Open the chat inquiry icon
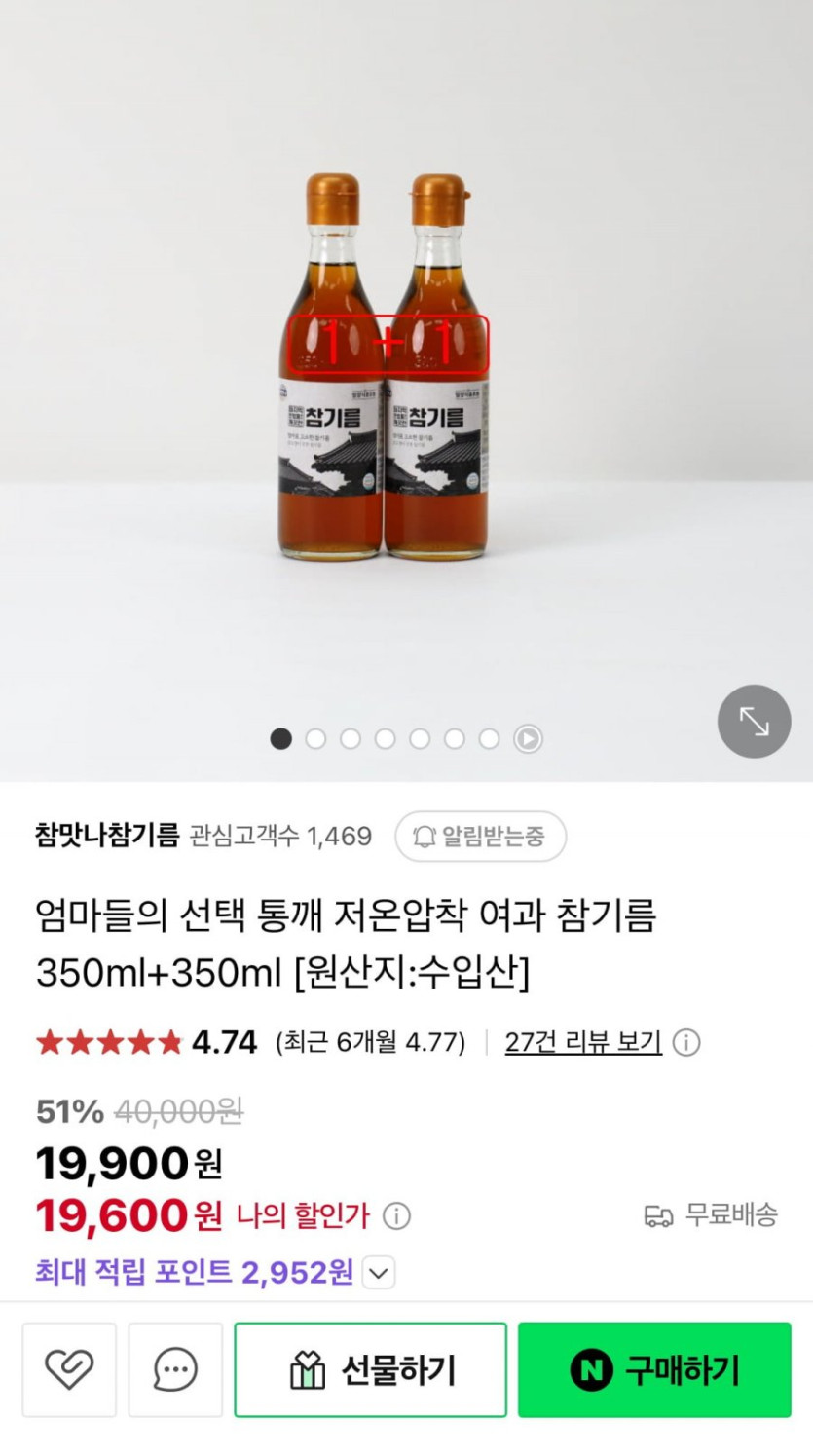The height and width of the screenshot is (1456, 813). click(175, 1369)
